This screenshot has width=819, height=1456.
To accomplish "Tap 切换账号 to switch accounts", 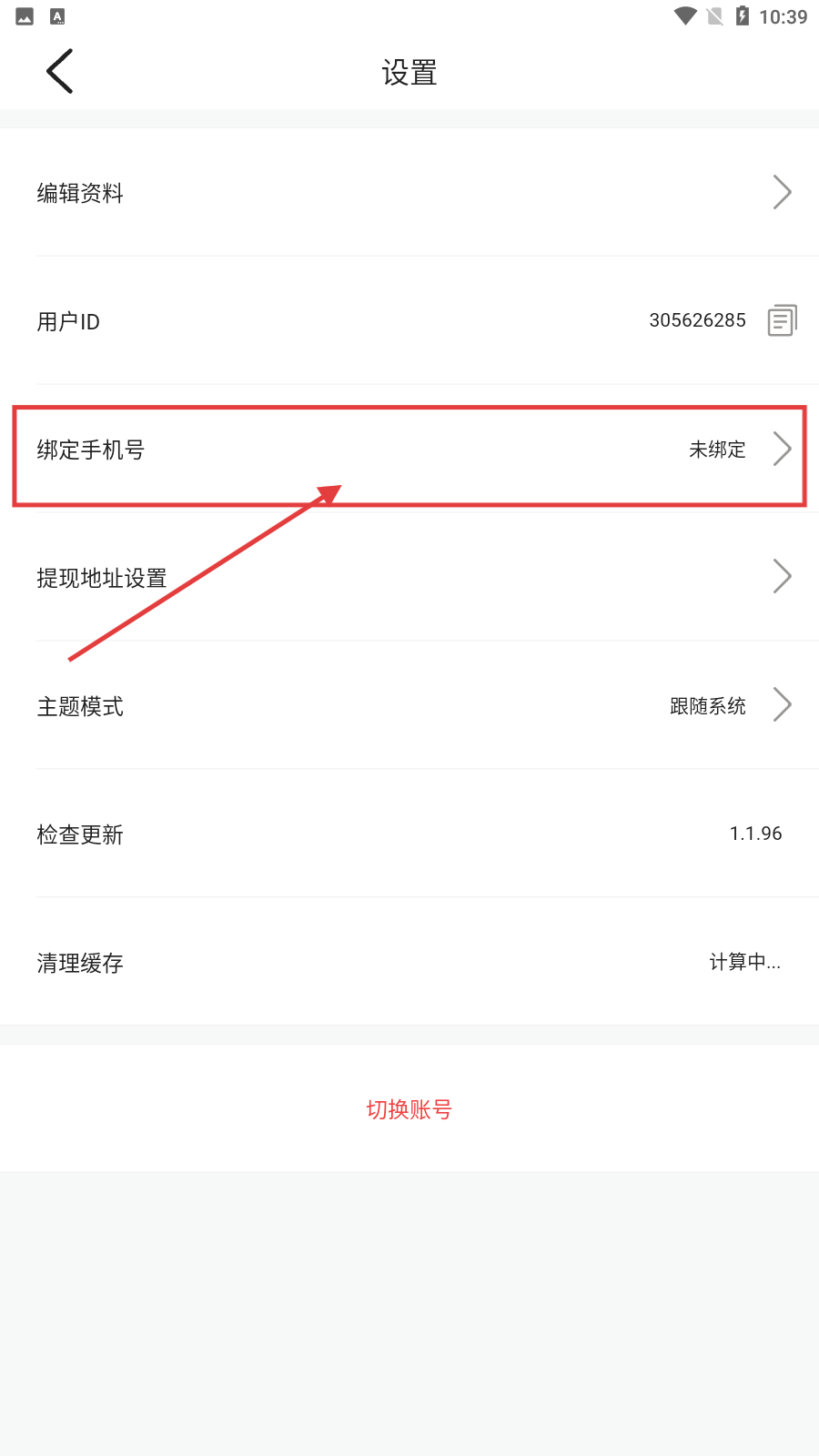I will (409, 1110).
